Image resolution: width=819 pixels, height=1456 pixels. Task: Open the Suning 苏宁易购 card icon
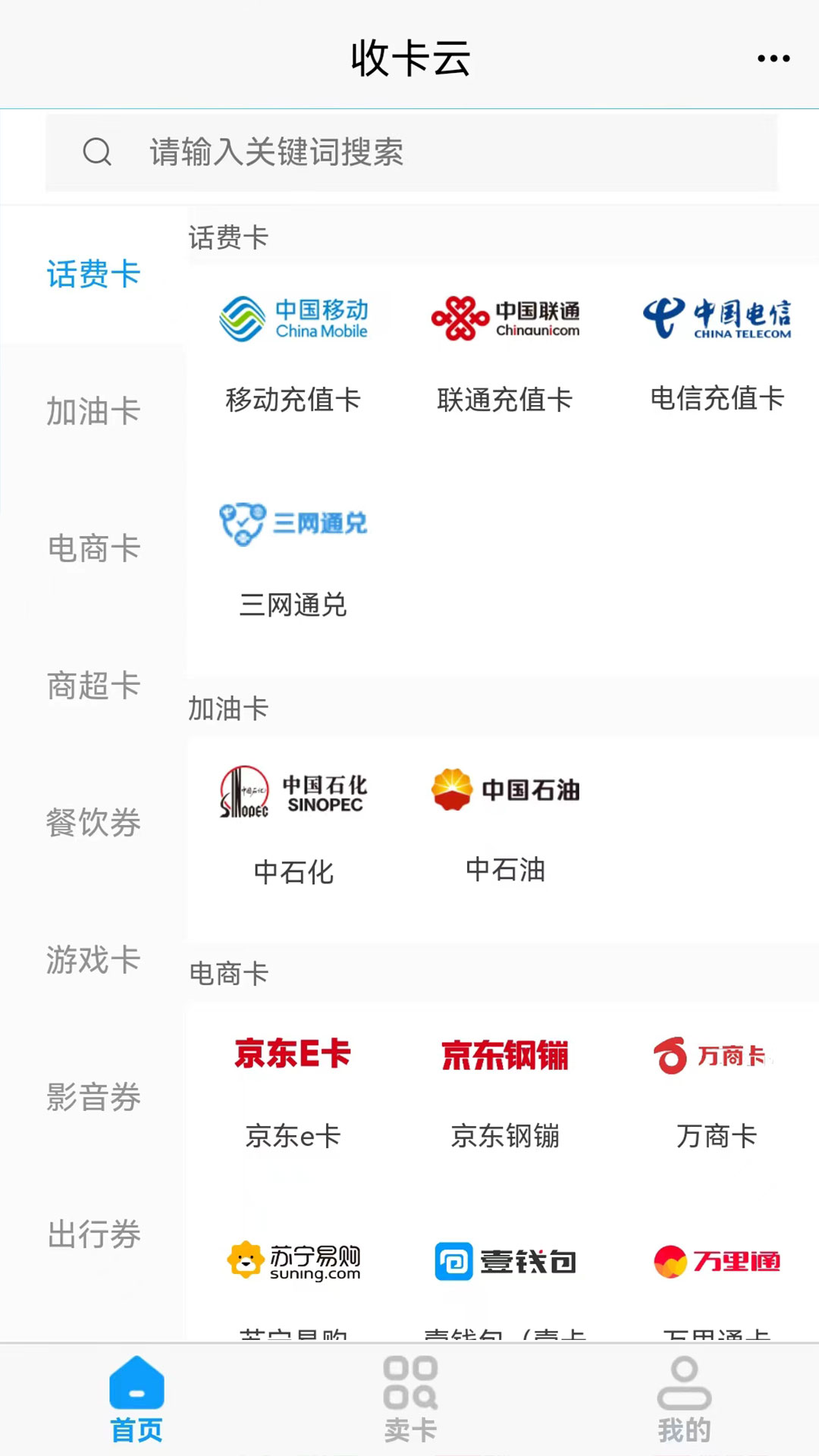click(x=293, y=1259)
